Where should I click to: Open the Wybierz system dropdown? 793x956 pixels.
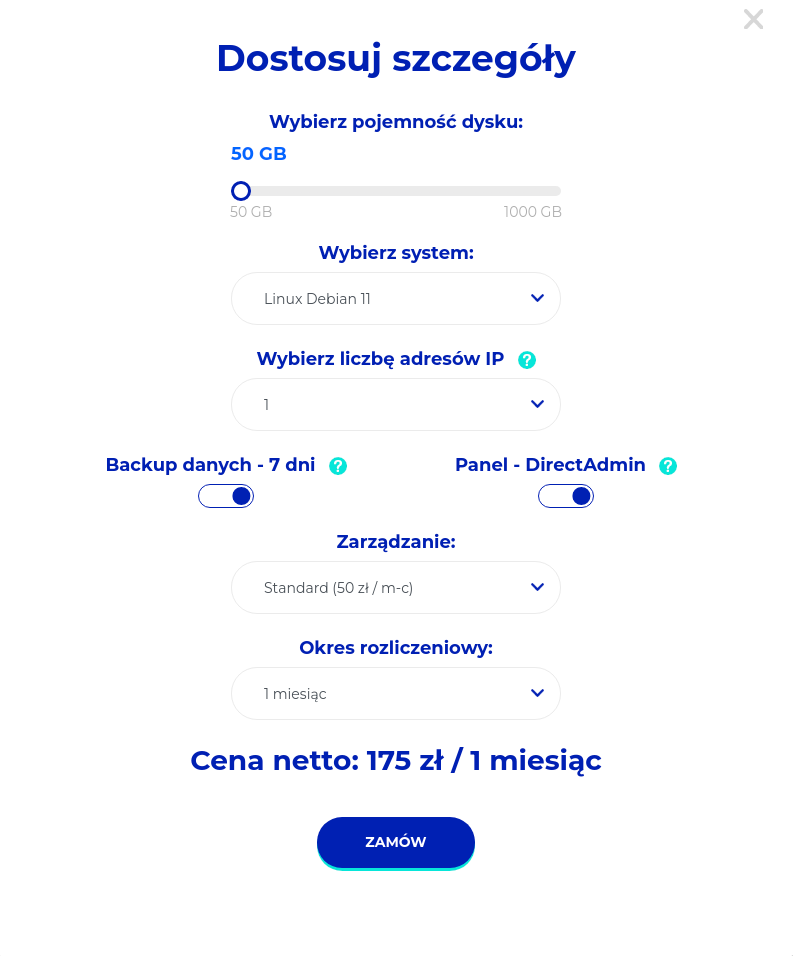click(x=396, y=298)
